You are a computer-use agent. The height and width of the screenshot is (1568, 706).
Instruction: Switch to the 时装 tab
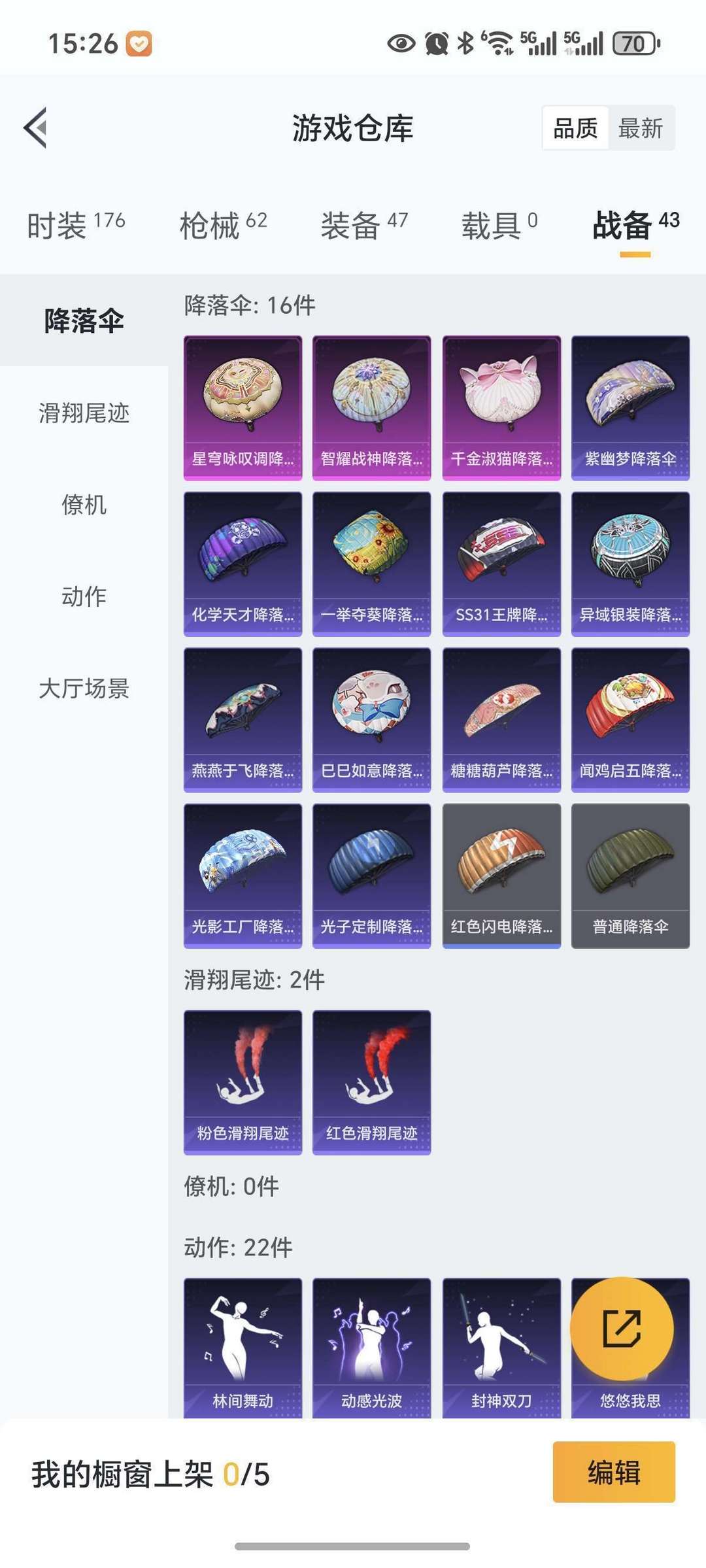click(76, 226)
